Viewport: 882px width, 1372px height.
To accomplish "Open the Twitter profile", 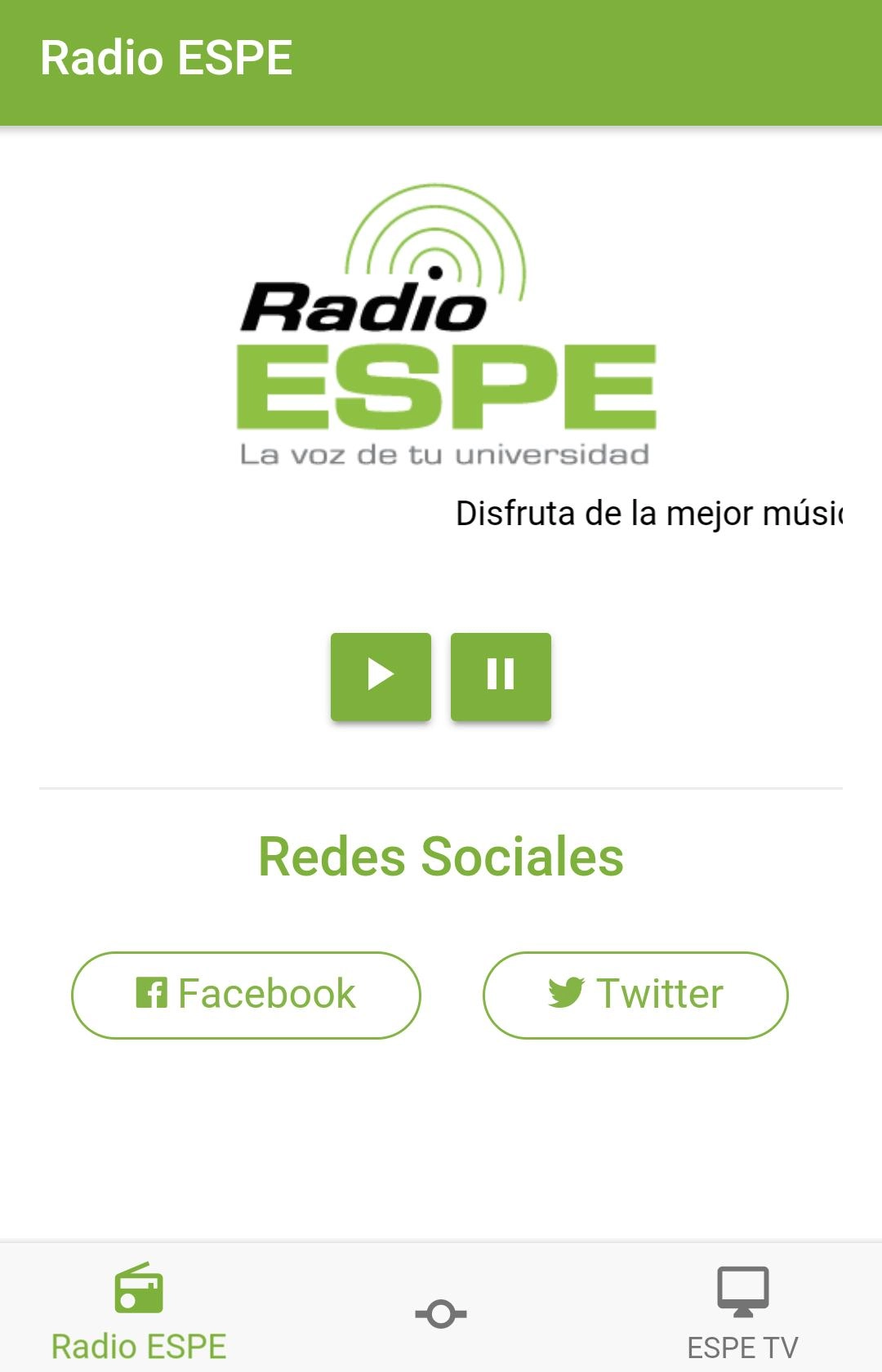I will coord(635,995).
